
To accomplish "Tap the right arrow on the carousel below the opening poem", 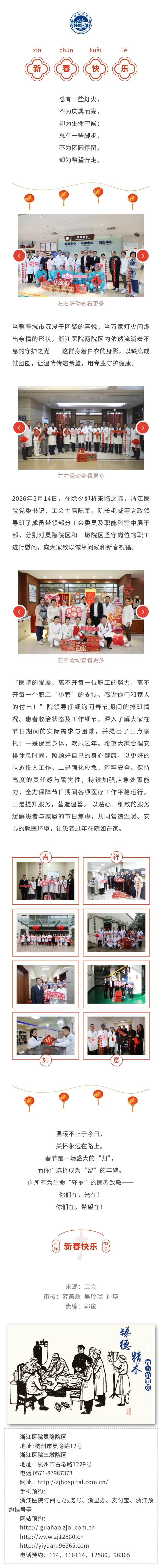I will tap(143, 256).
